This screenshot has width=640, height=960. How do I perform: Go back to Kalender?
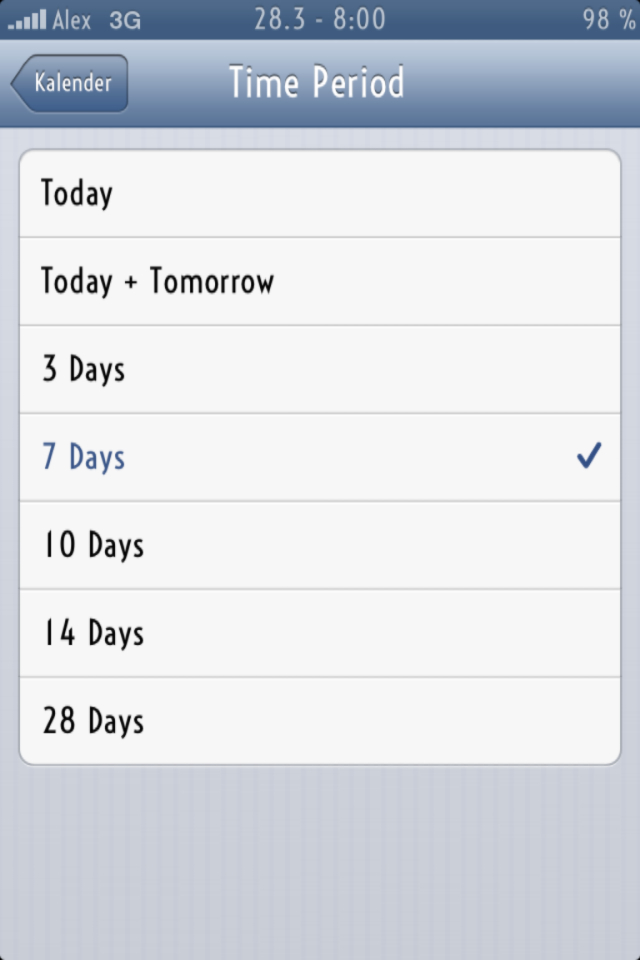pyautogui.click(x=70, y=83)
